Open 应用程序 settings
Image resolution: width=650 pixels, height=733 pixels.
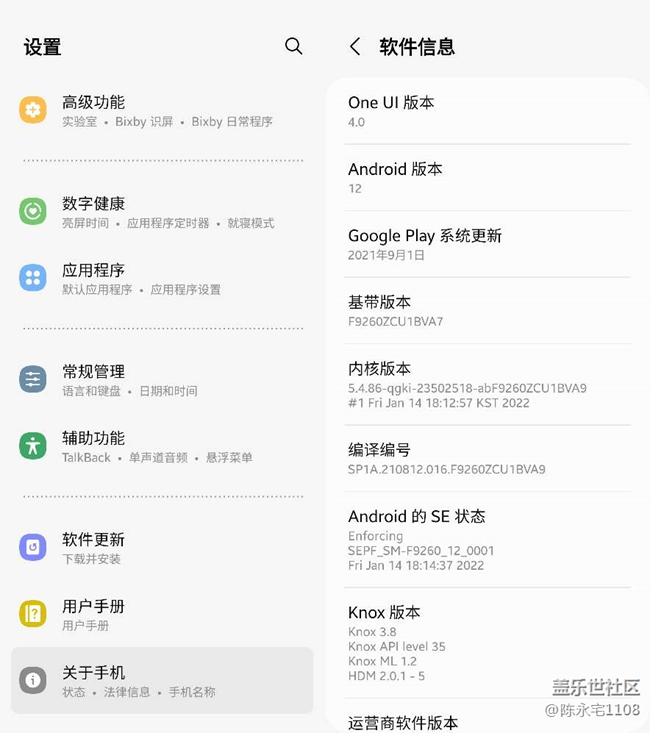tap(160, 278)
